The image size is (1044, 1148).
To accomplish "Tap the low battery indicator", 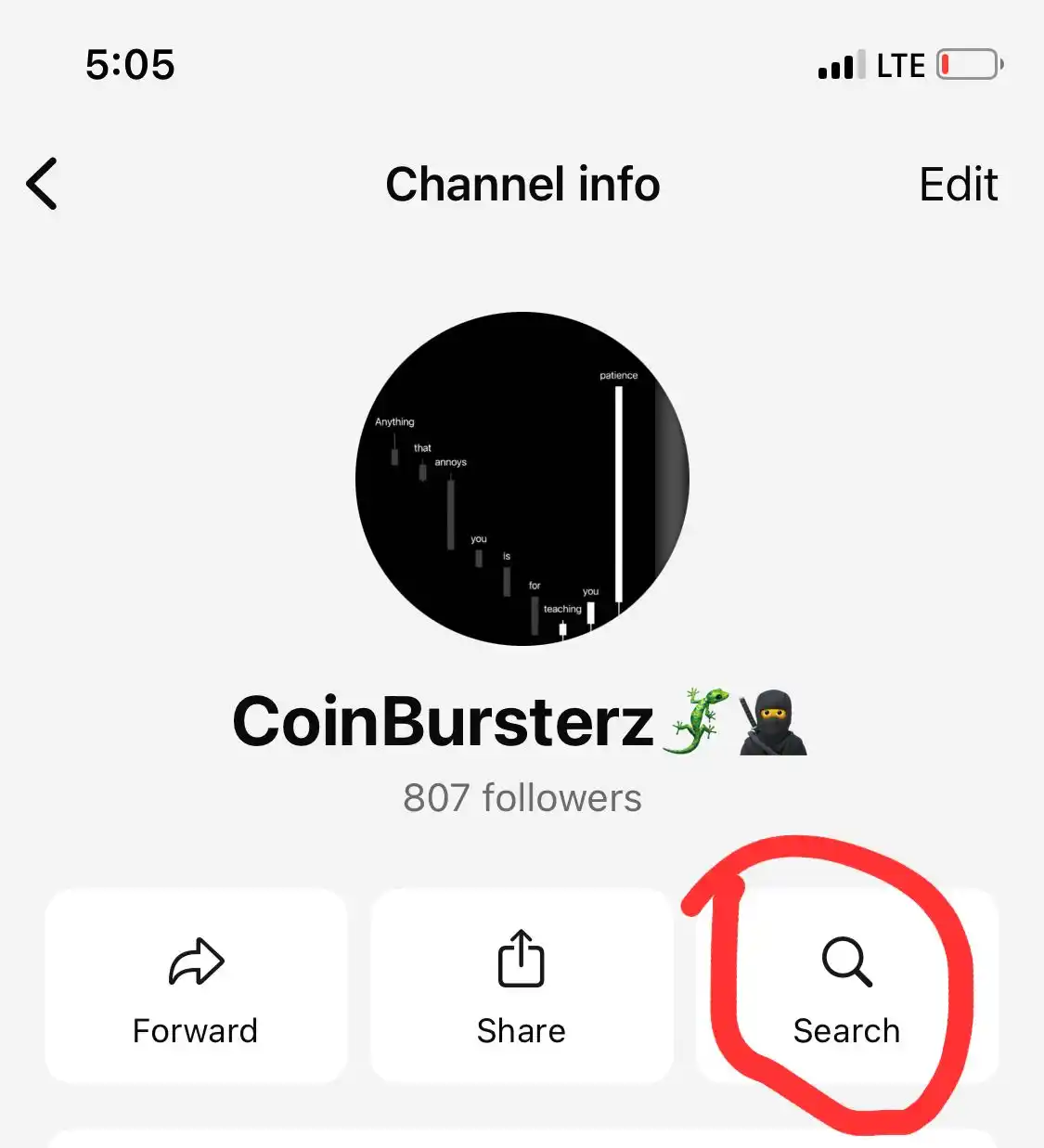I will coord(967,64).
